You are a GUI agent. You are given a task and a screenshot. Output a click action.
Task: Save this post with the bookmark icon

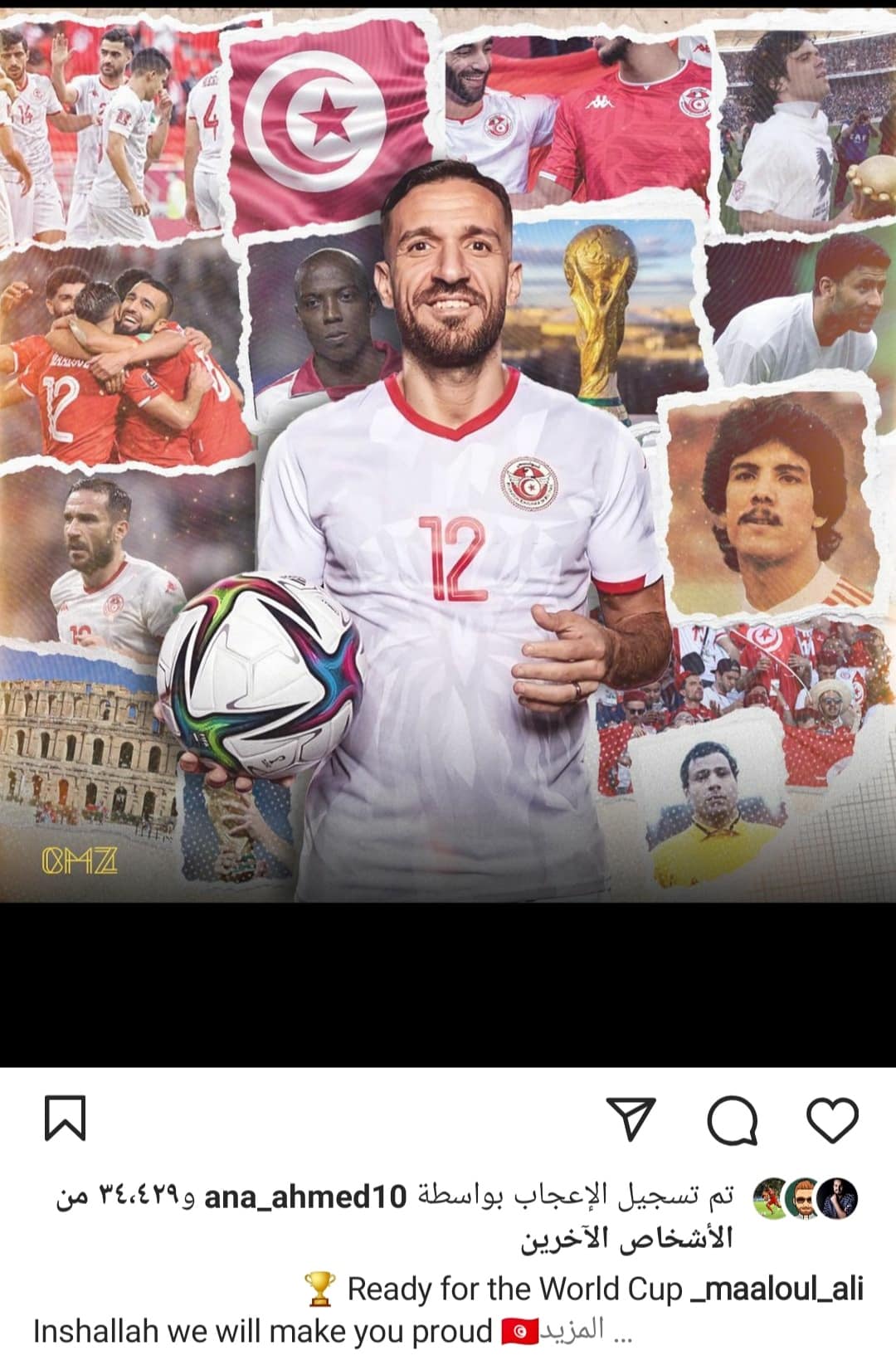(65, 1118)
